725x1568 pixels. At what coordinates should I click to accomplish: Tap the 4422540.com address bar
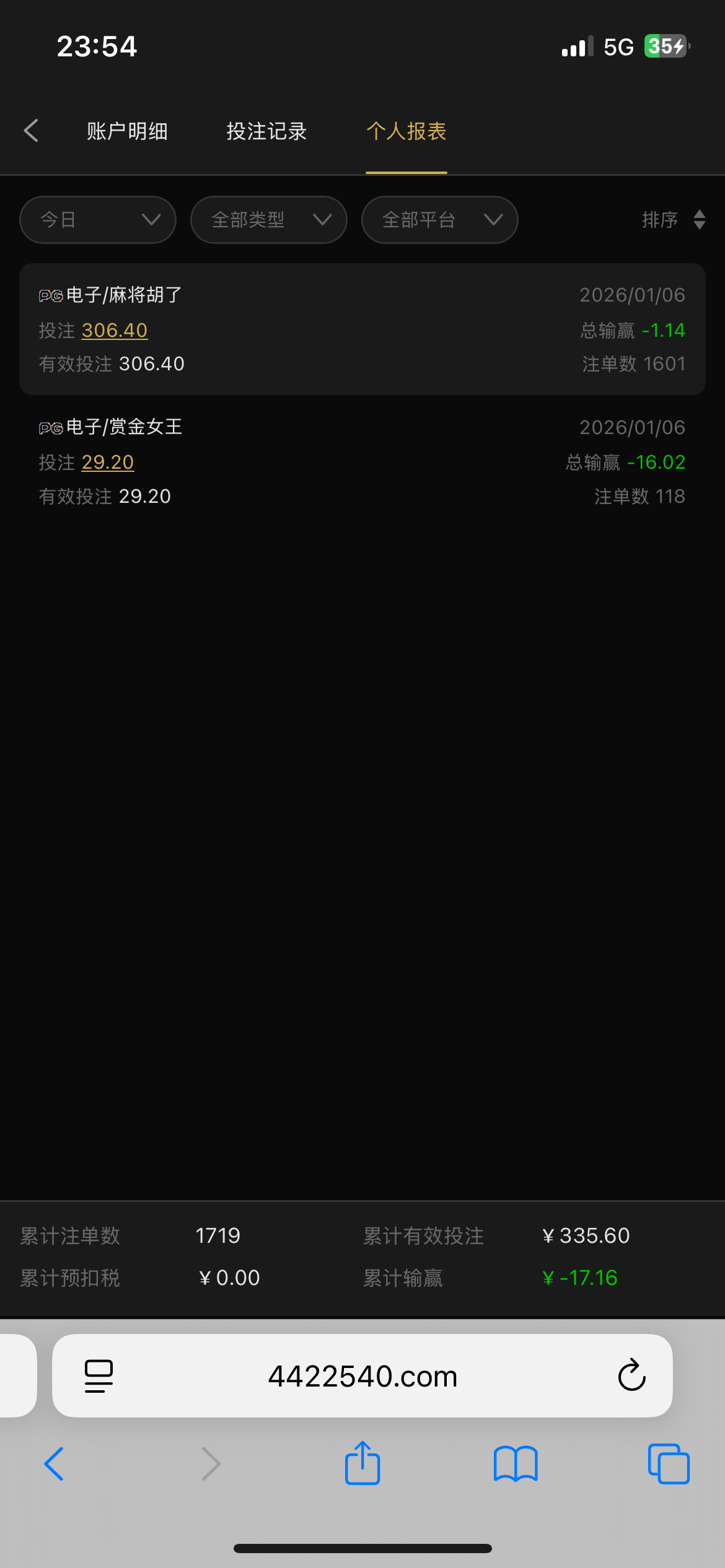tap(362, 1376)
